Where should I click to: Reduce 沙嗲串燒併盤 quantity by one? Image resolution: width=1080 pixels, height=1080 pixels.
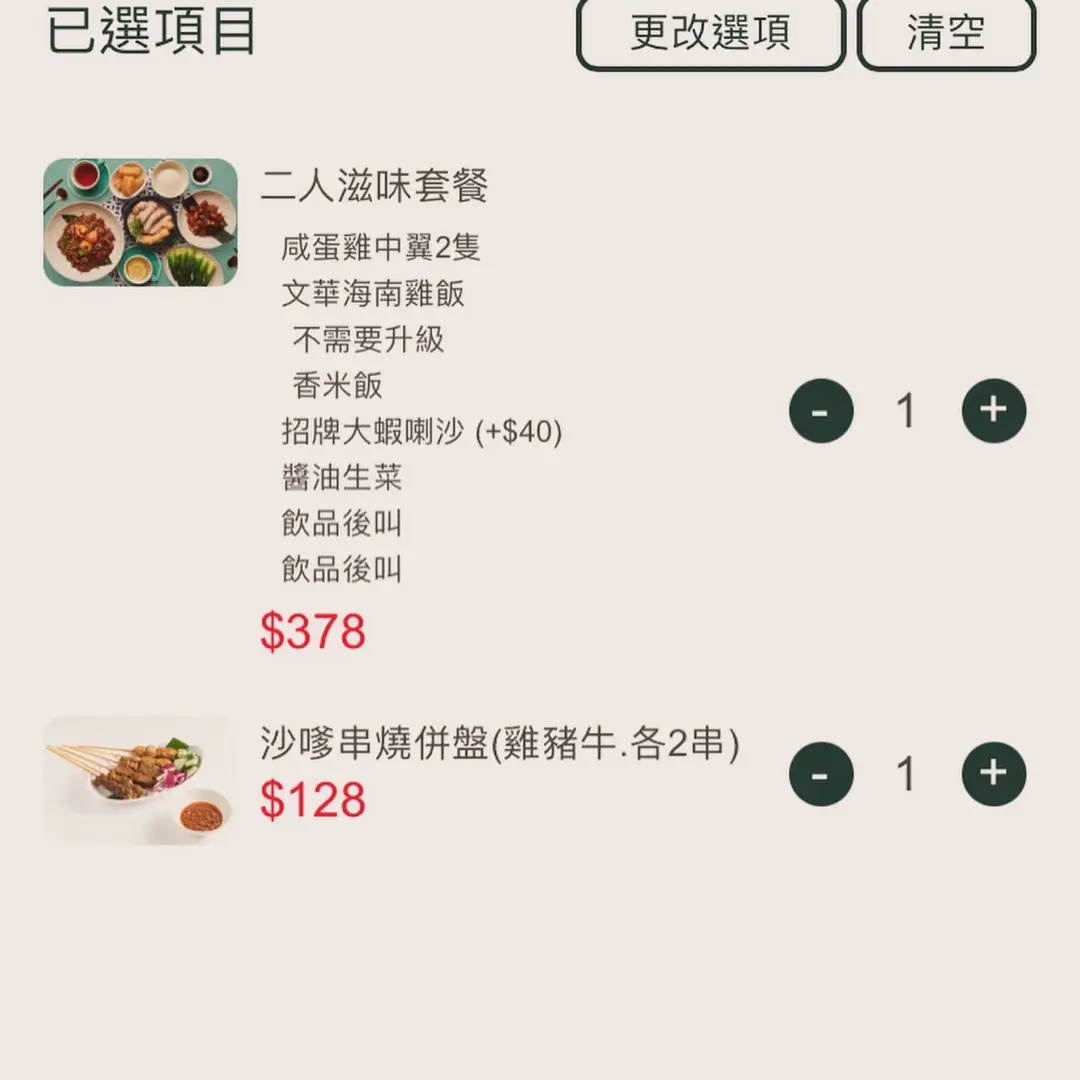pyautogui.click(x=821, y=774)
